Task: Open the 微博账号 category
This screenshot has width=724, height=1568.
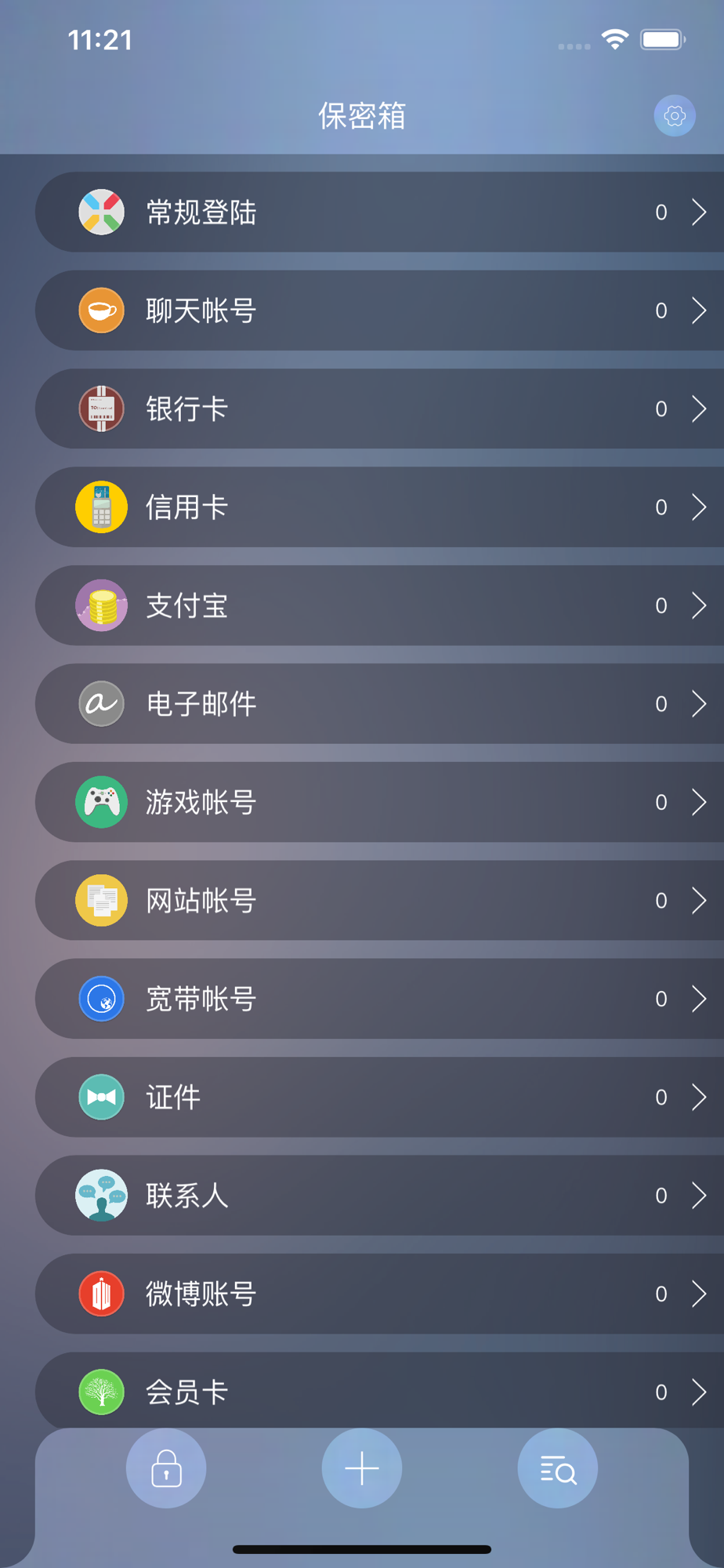Action: click(379, 1294)
